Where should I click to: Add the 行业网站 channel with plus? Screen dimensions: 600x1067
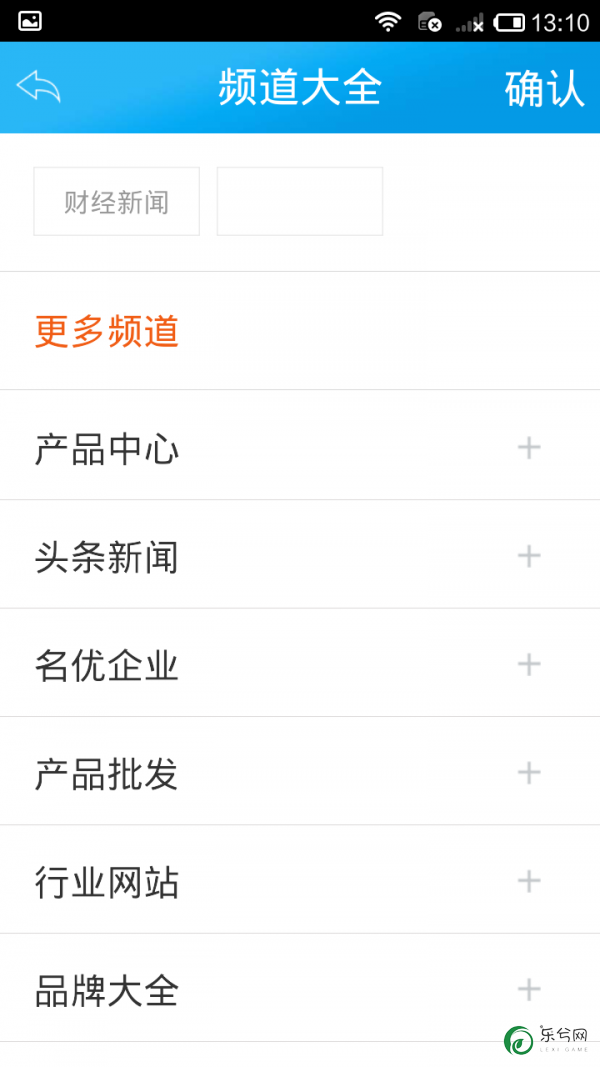529,881
